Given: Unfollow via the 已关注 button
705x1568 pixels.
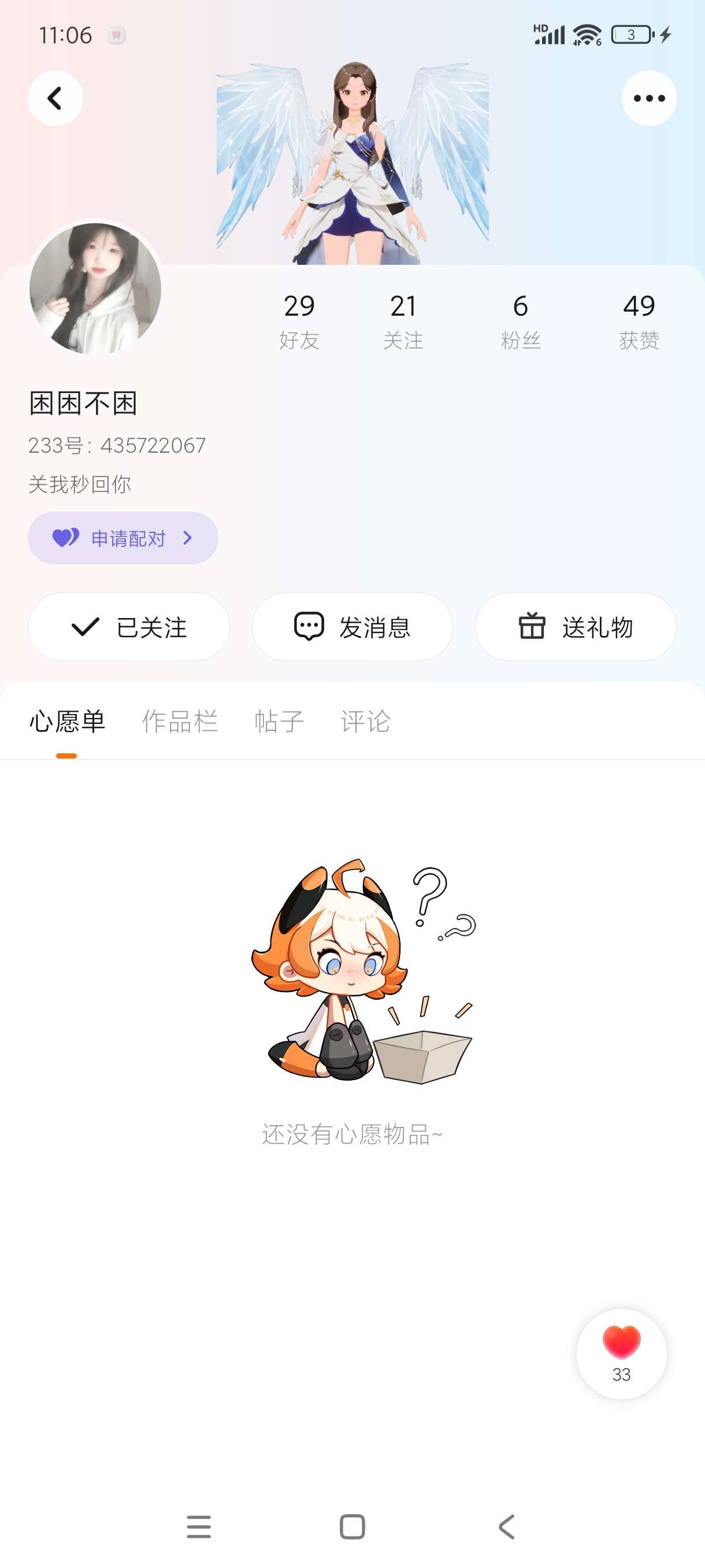Looking at the screenshot, I should 129,627.
